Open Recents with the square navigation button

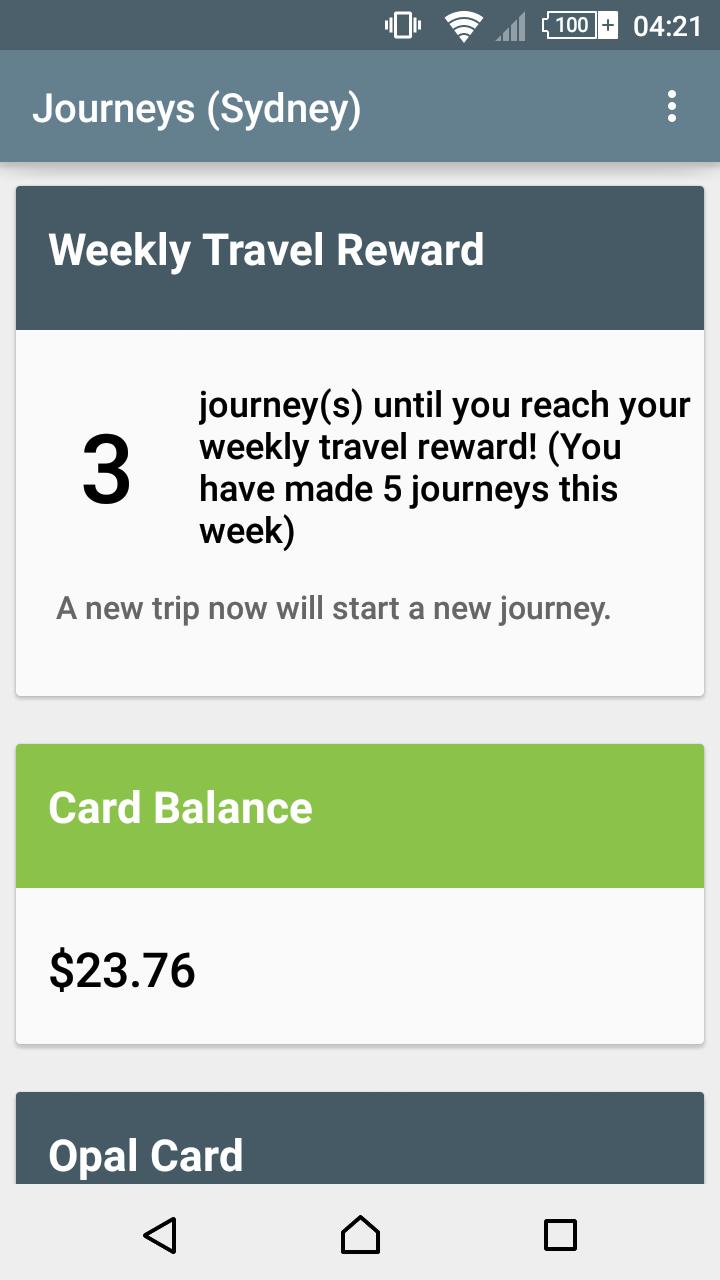[560, 1235]
